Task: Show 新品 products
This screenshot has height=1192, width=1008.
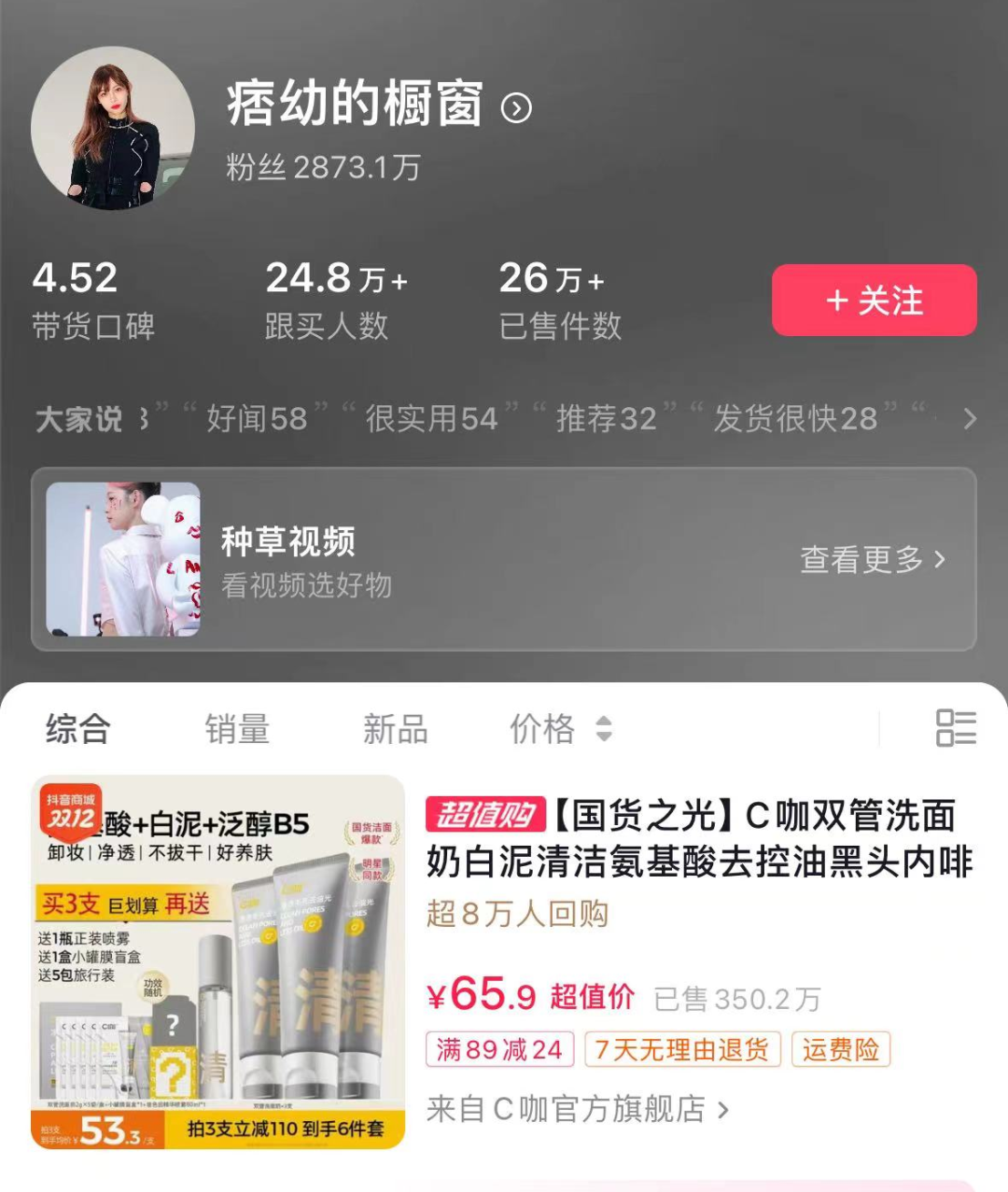Action: point(395,729)
